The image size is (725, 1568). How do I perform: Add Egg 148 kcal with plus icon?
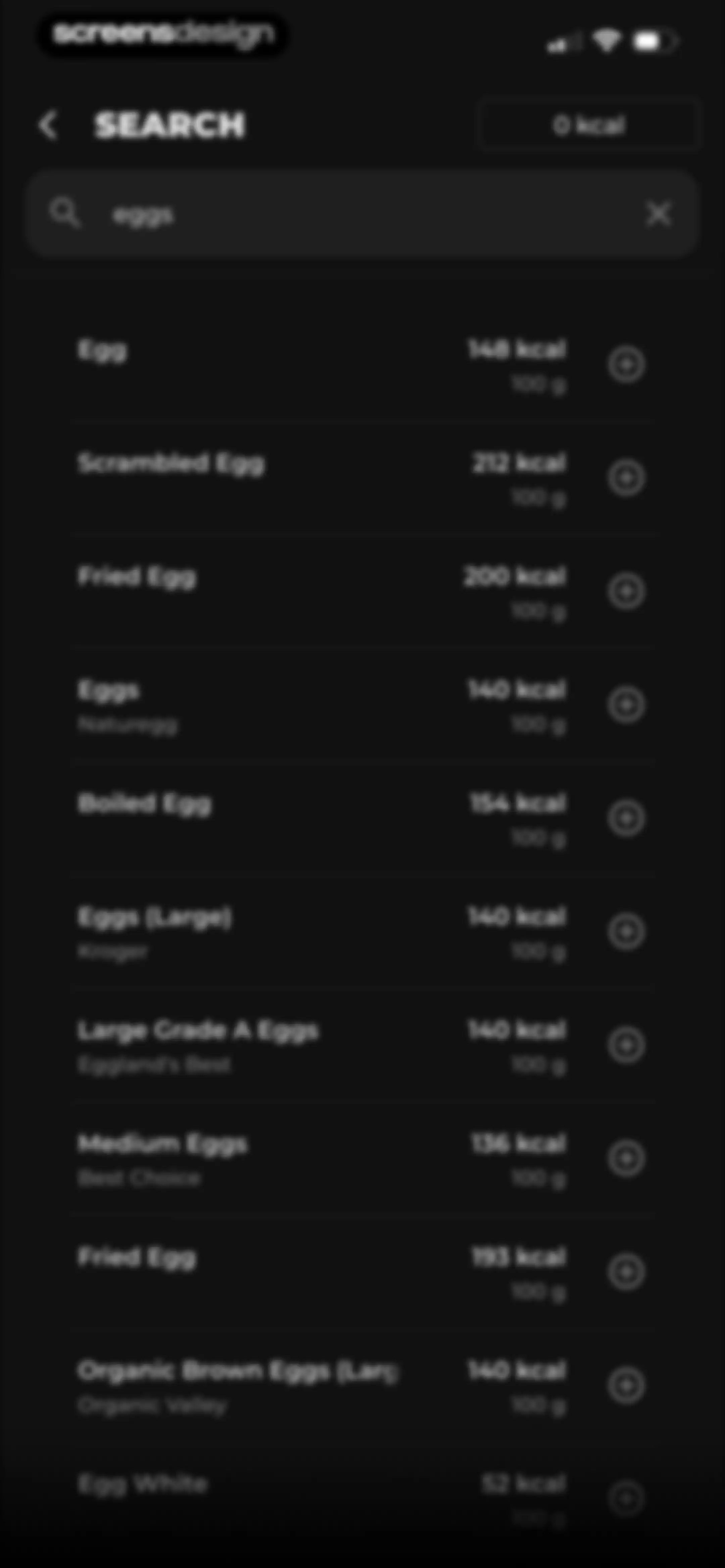[626, 365]
